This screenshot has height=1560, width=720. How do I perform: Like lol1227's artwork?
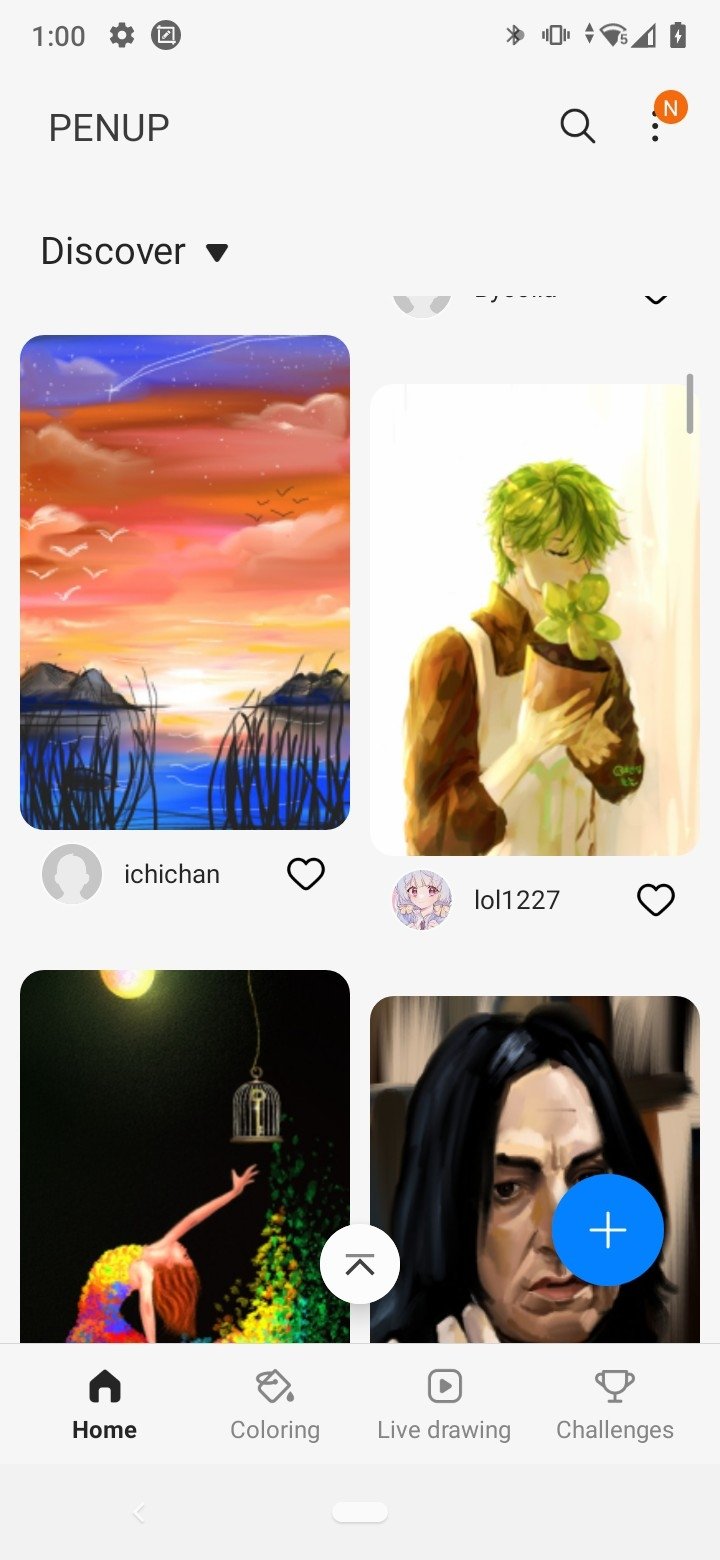click(x=656, y=900)
